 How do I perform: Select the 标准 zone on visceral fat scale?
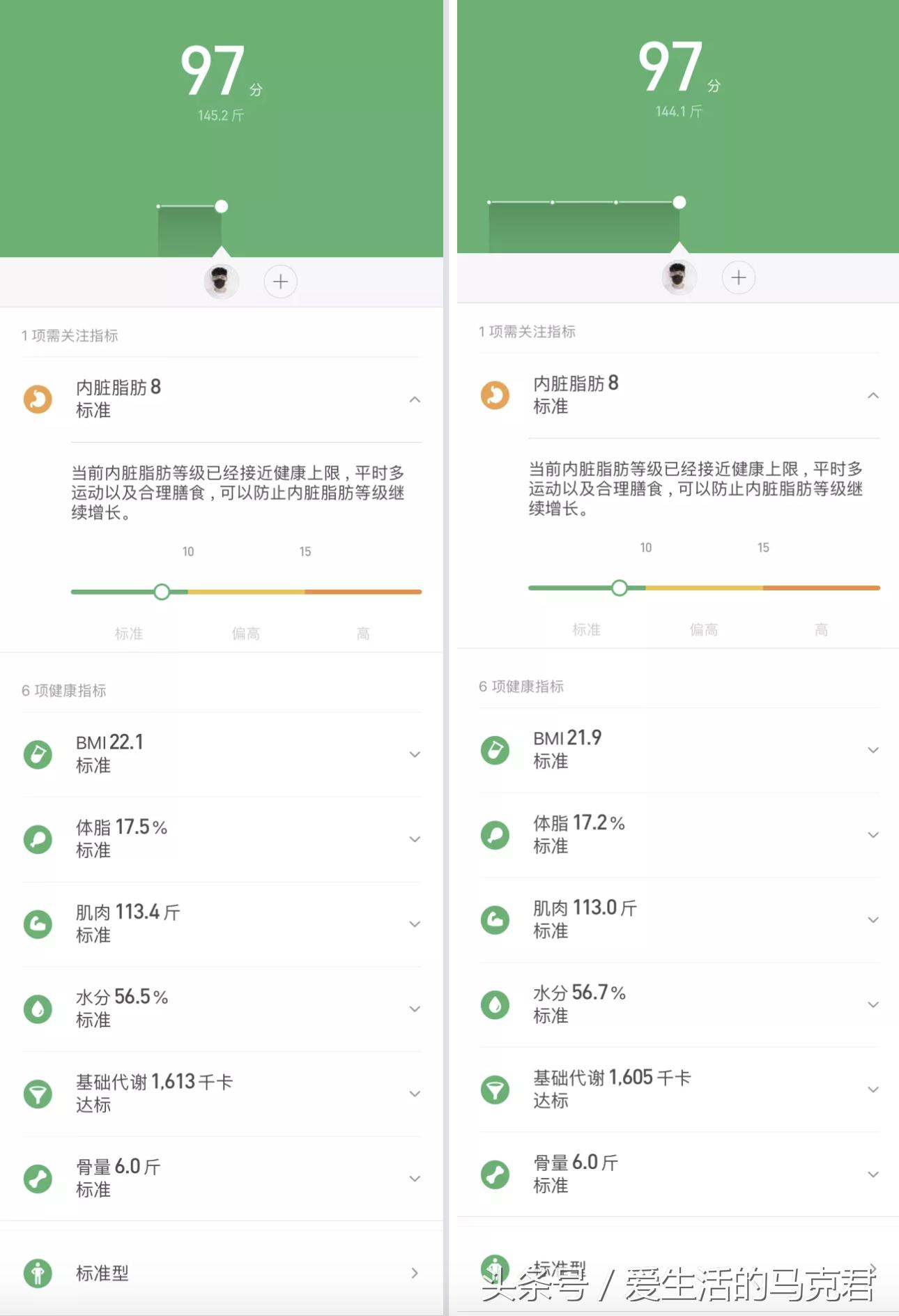(130, 633)
